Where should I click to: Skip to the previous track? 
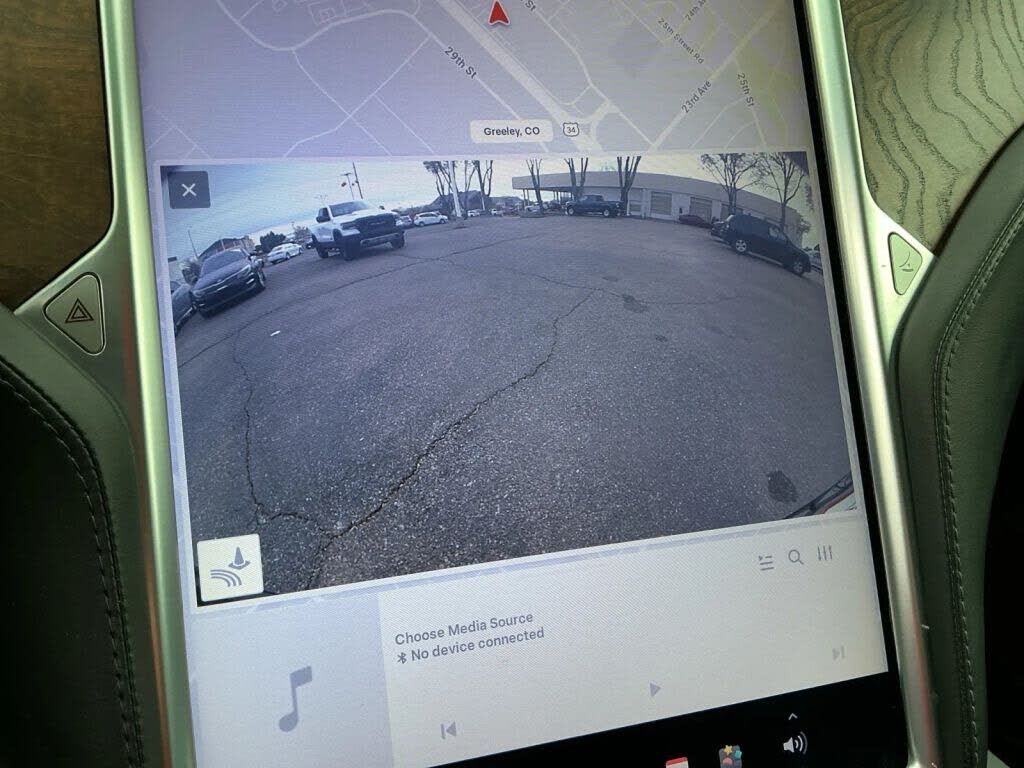pos(449,731)
